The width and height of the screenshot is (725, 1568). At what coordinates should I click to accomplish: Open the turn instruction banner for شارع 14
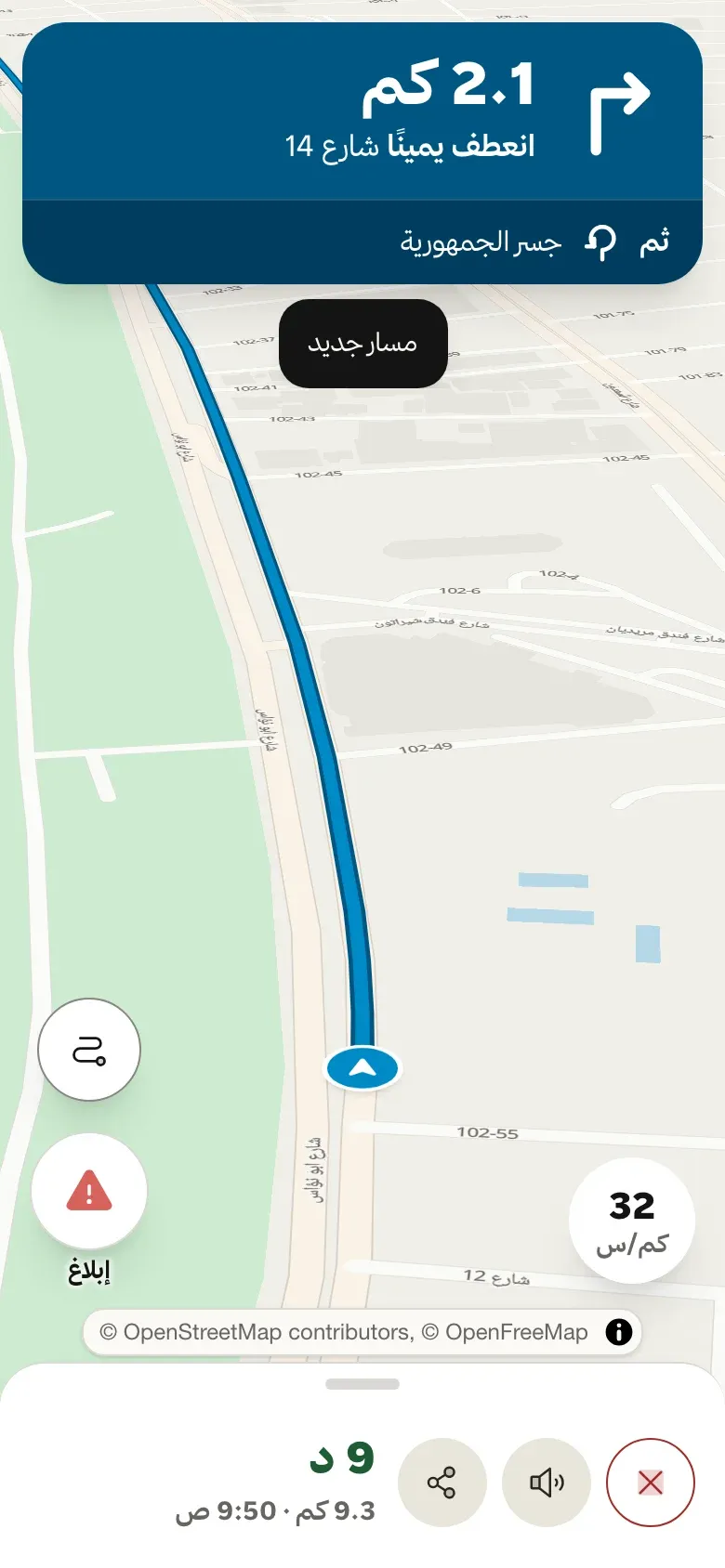tap(362, 111)
